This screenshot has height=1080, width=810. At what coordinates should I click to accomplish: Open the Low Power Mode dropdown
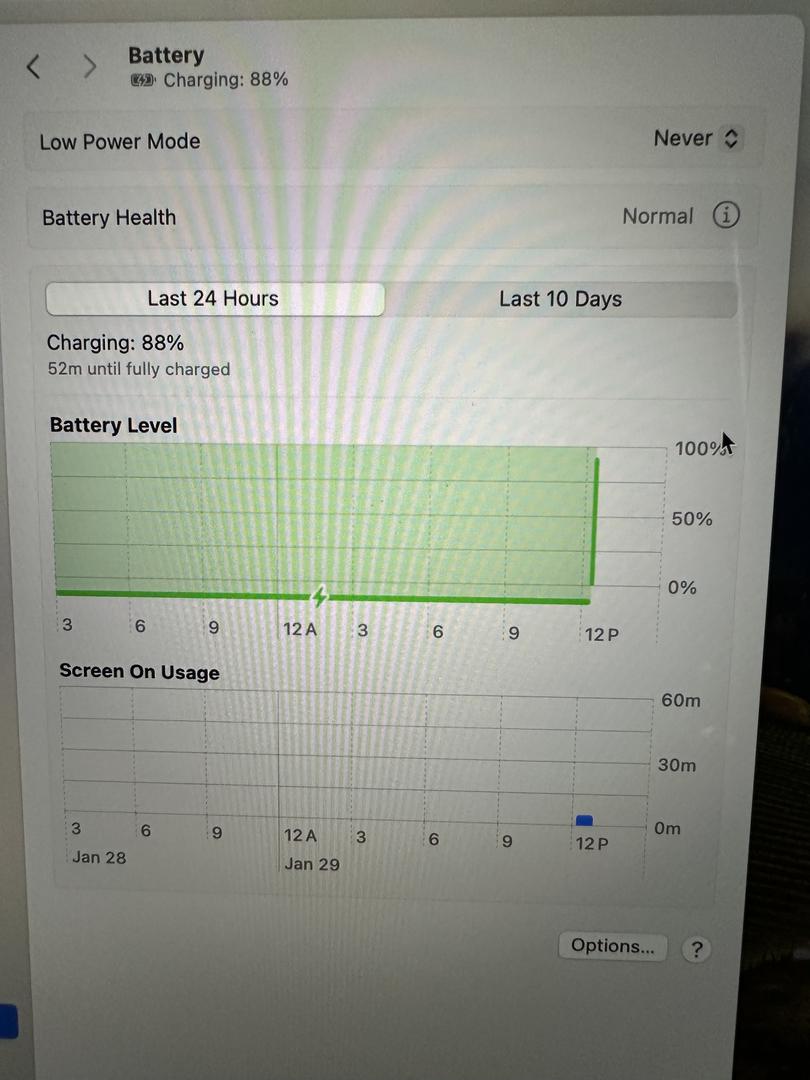point(697,139)
